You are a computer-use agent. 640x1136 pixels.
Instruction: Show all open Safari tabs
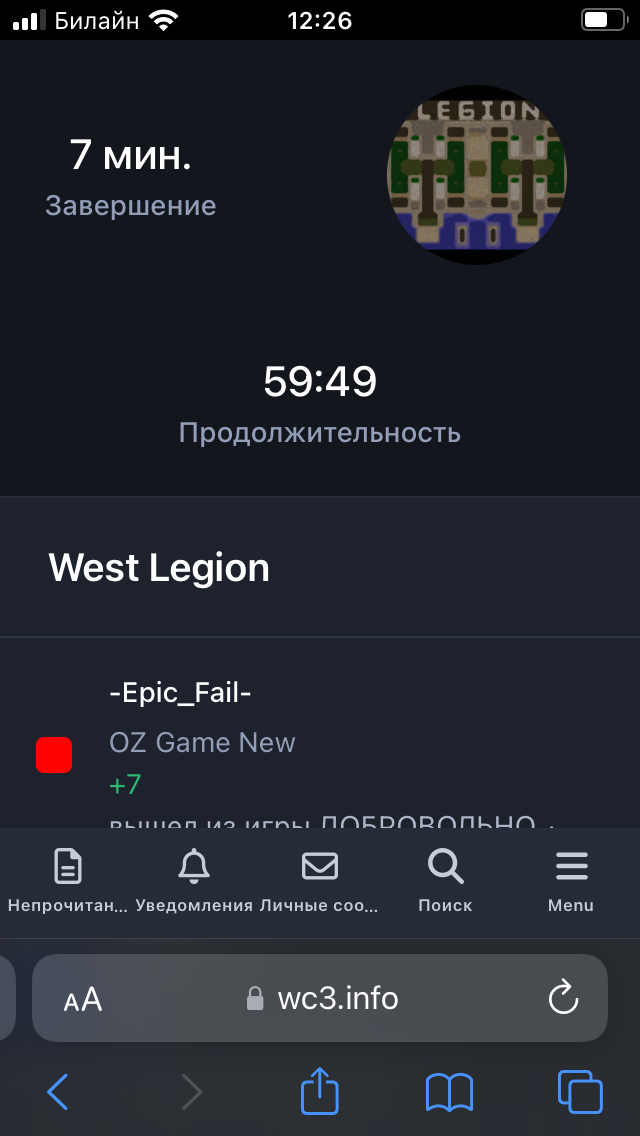point(580,1092)
